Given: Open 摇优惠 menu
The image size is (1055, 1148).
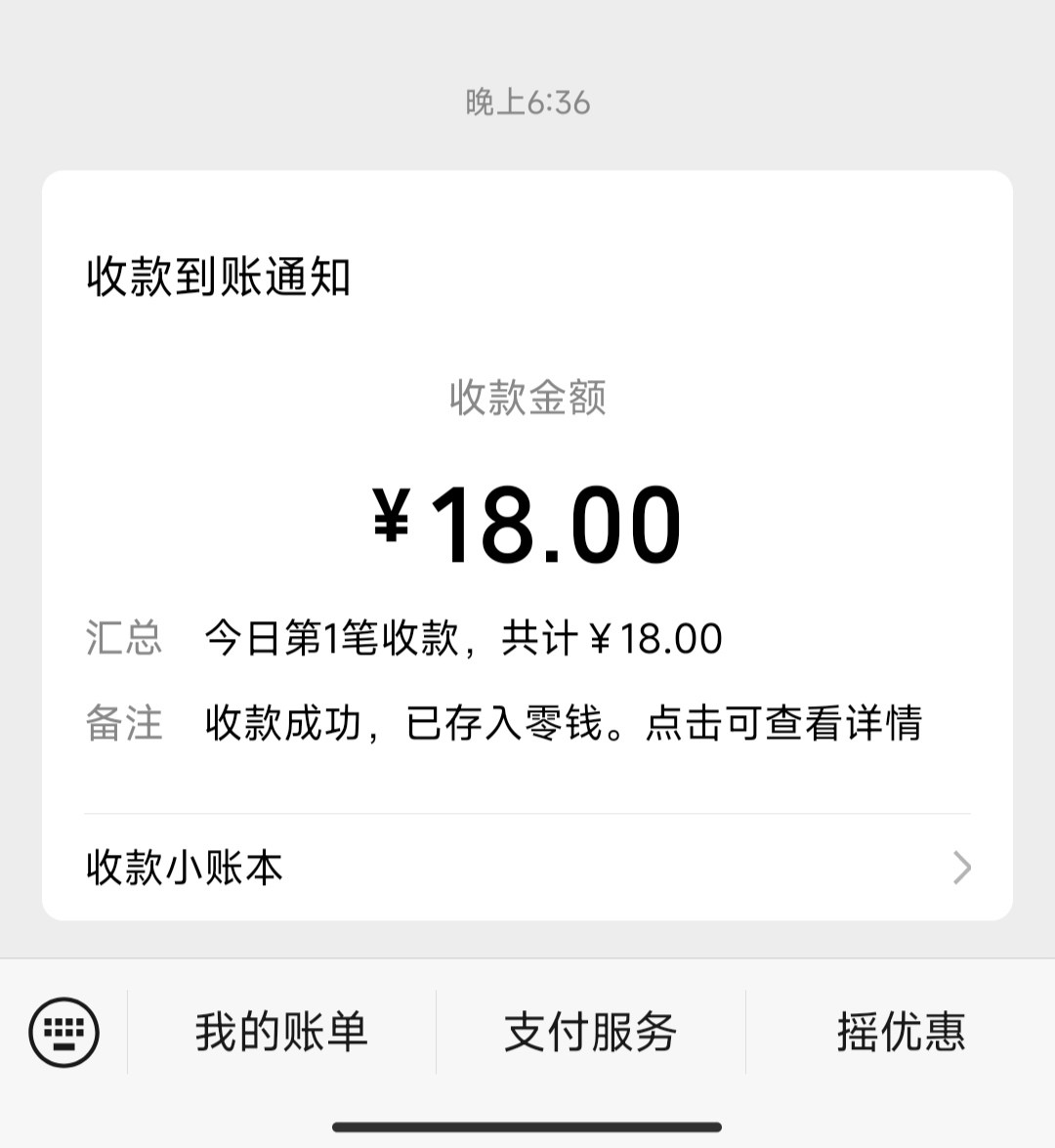Looking at the screenshot, I should tap(901, 1032).
